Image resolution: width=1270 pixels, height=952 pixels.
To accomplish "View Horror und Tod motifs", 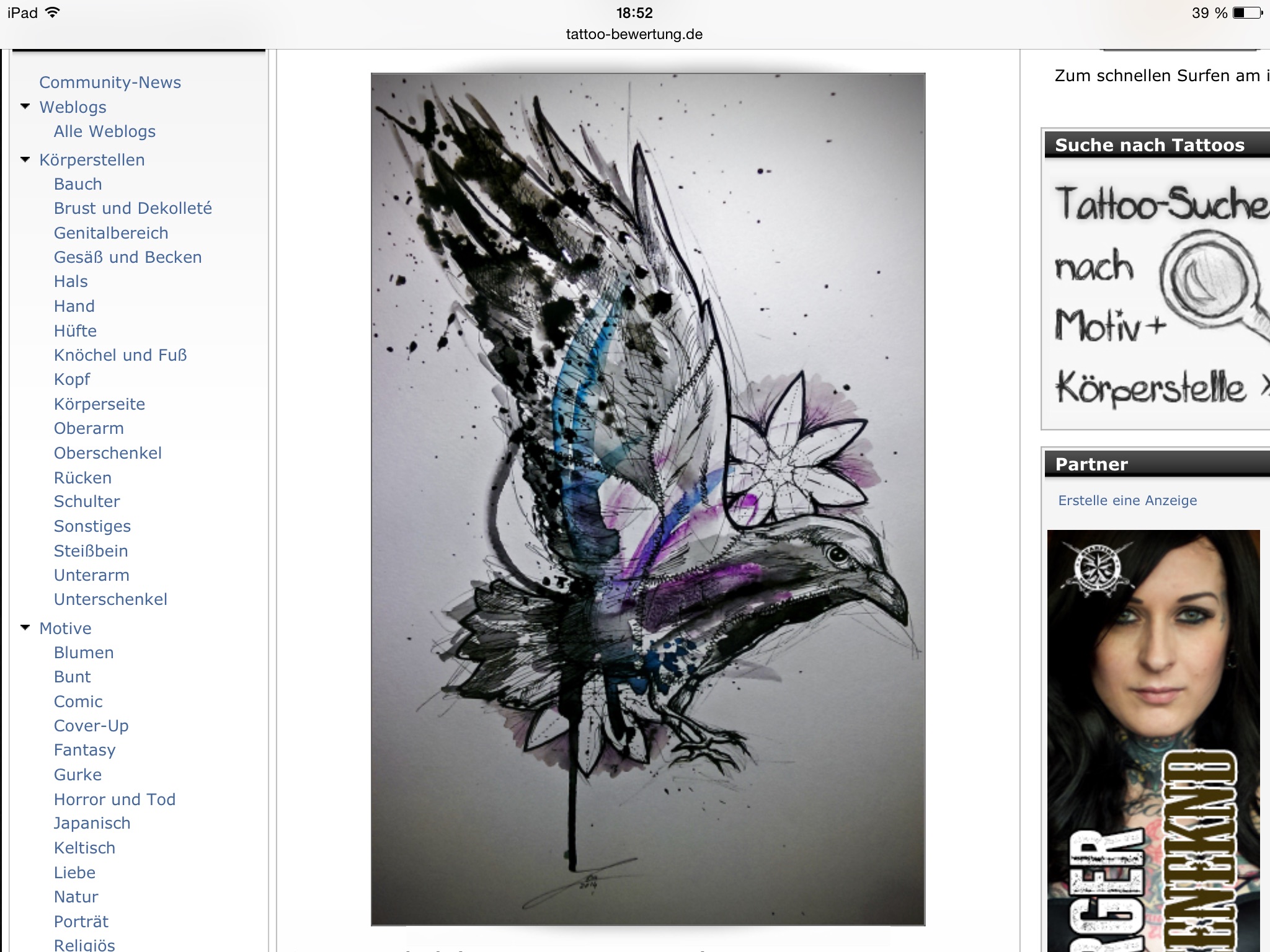I will coord(115,800).
